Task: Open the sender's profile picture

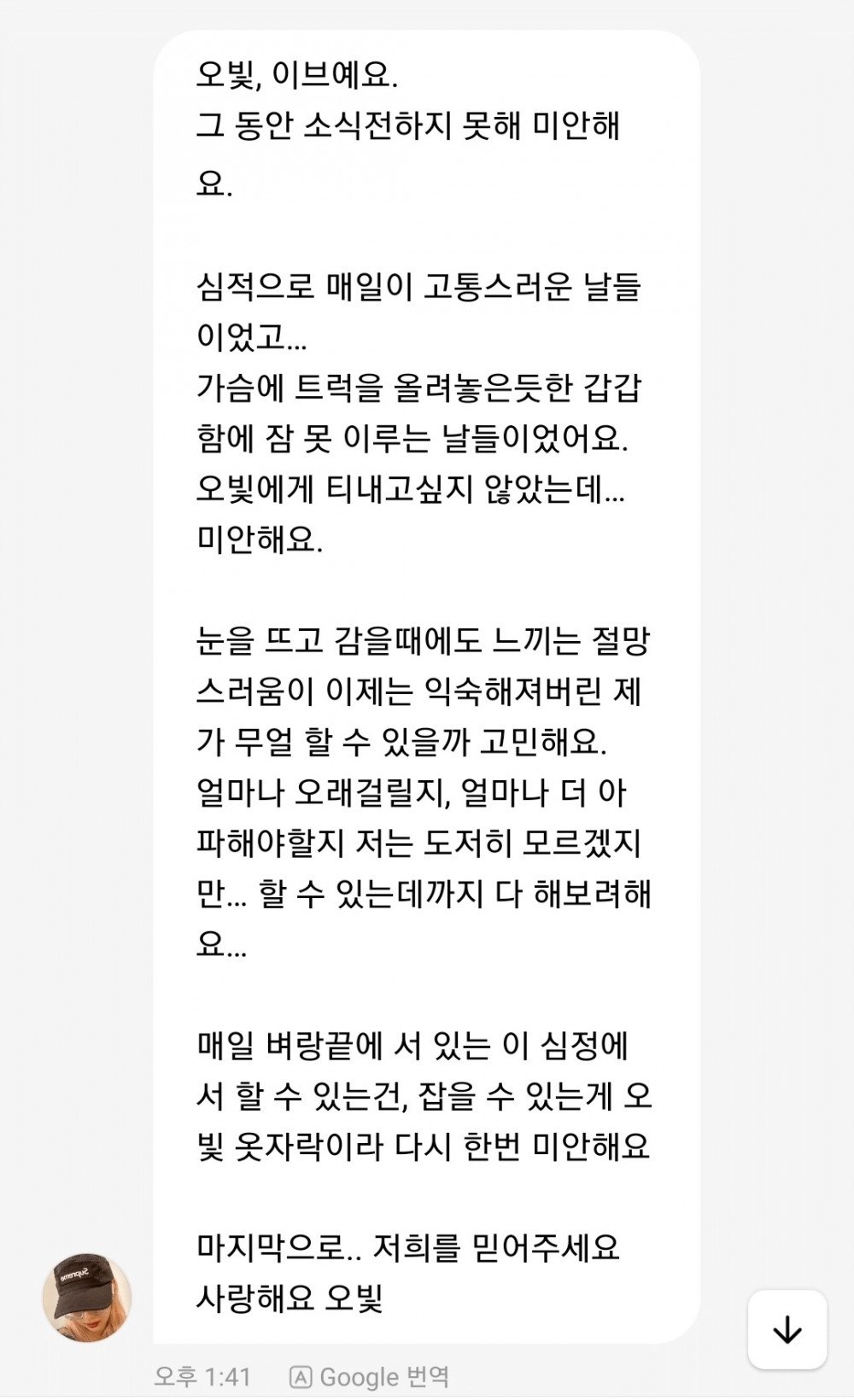Action: pos(87,1298)
